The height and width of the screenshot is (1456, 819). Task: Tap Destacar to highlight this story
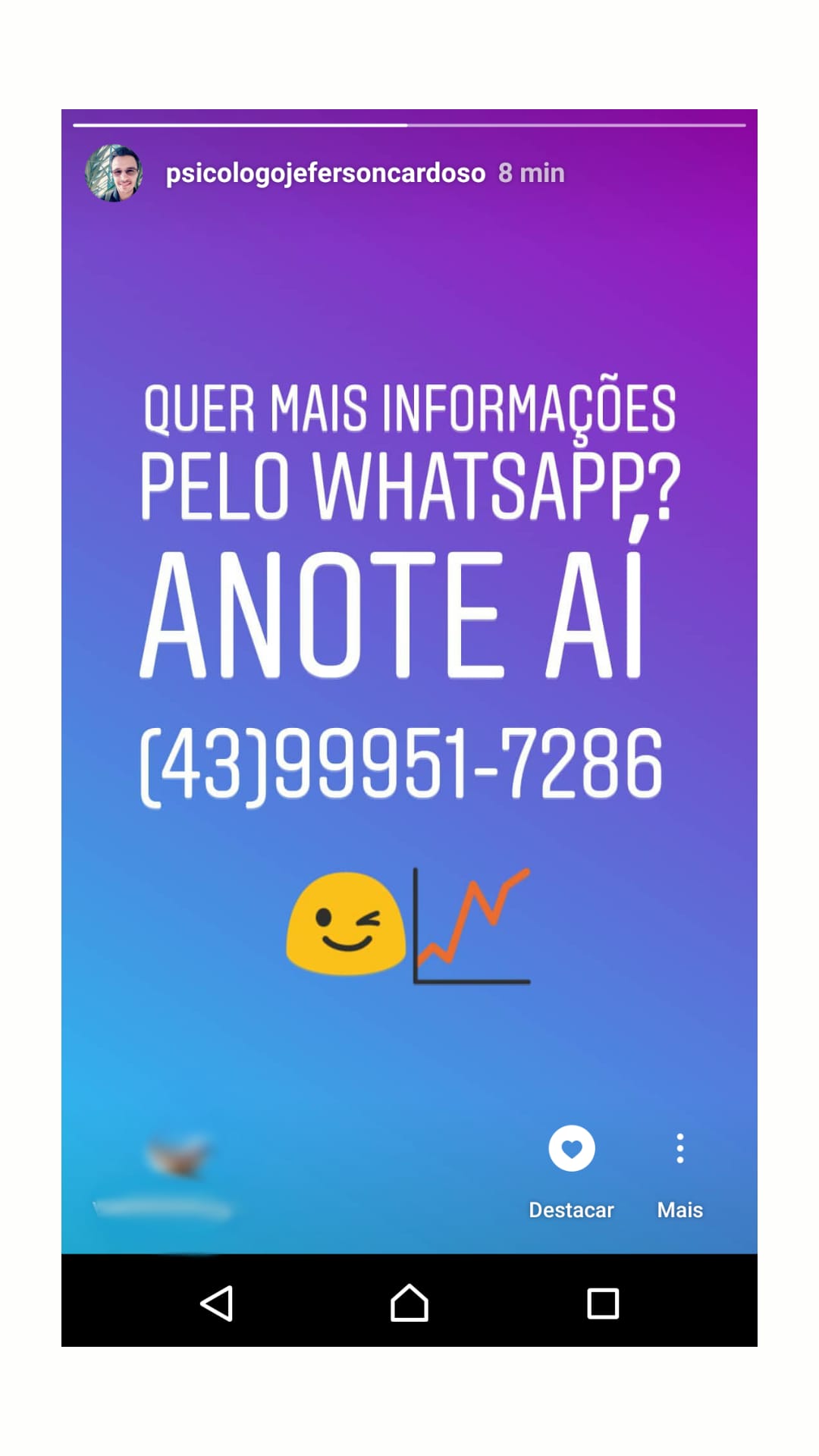click(571, 1172)
